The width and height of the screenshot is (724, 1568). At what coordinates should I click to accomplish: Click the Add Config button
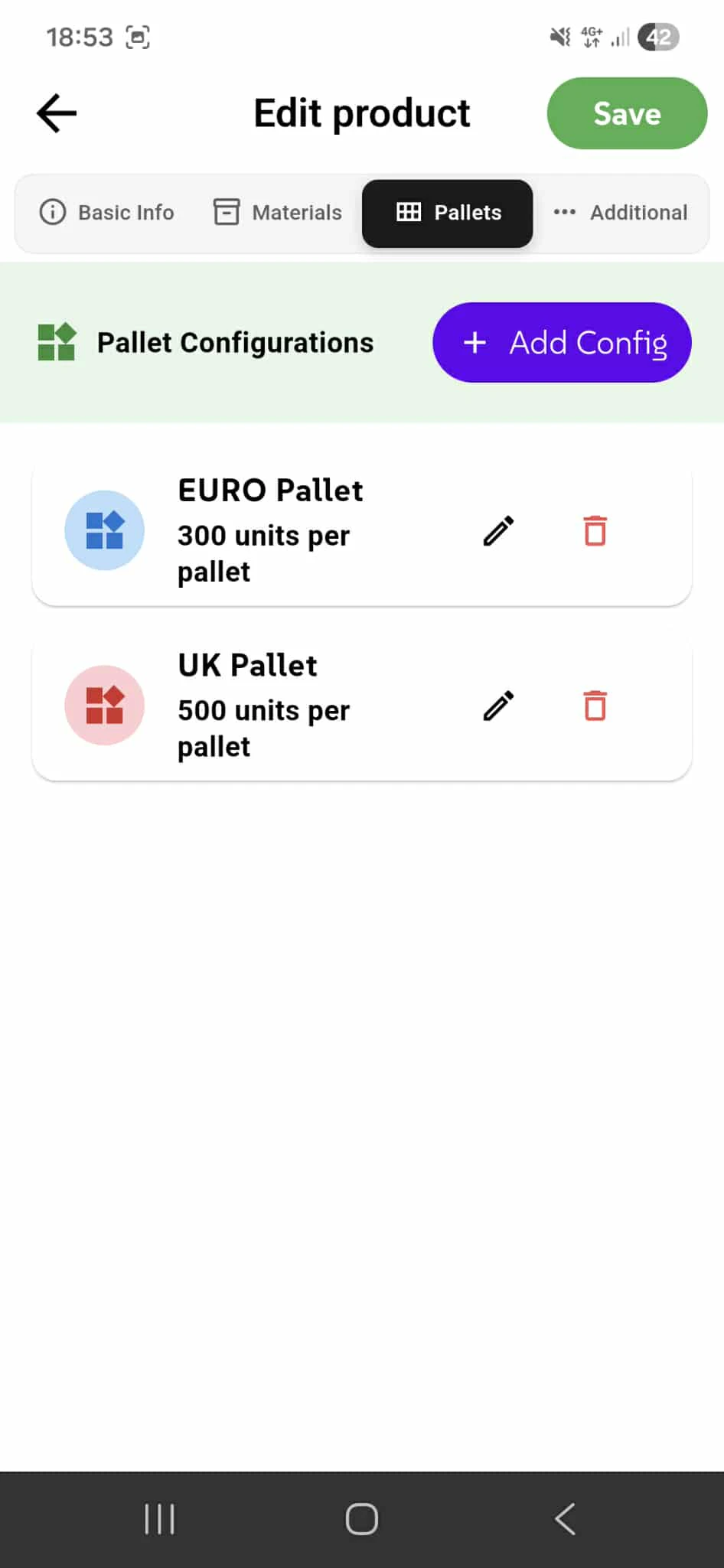pyautogui.click(x=561, y=342)
